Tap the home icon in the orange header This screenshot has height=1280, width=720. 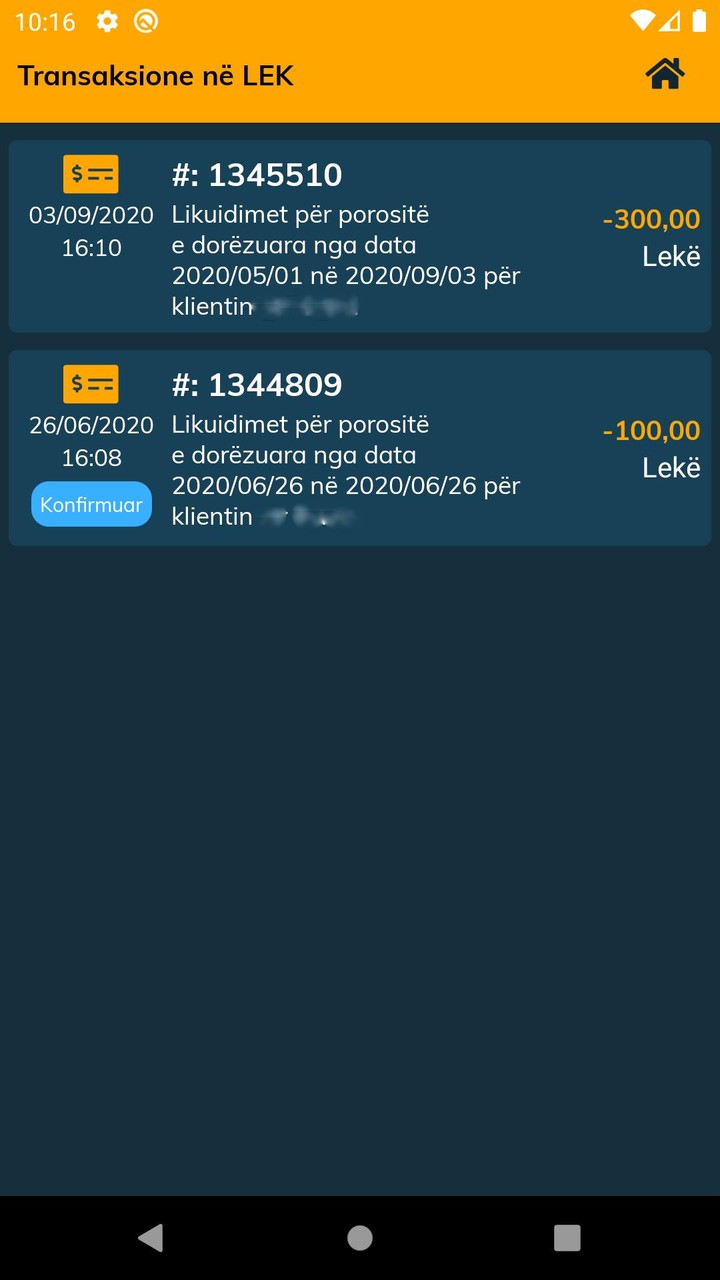[664, 73]
